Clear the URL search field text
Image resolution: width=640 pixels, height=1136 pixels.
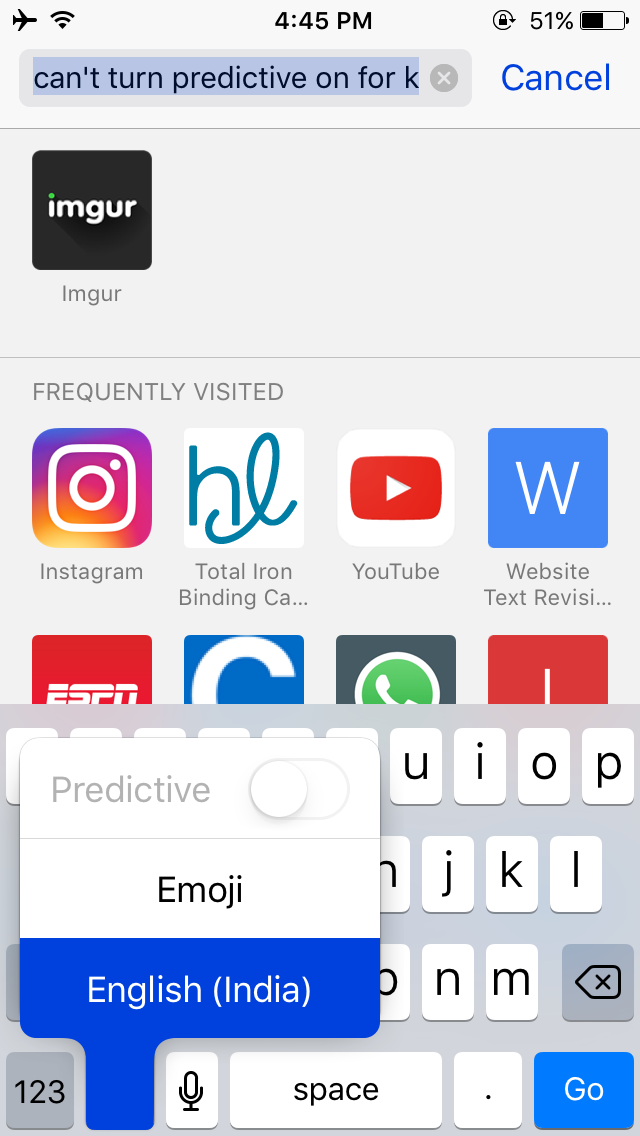tap(444, 78)
